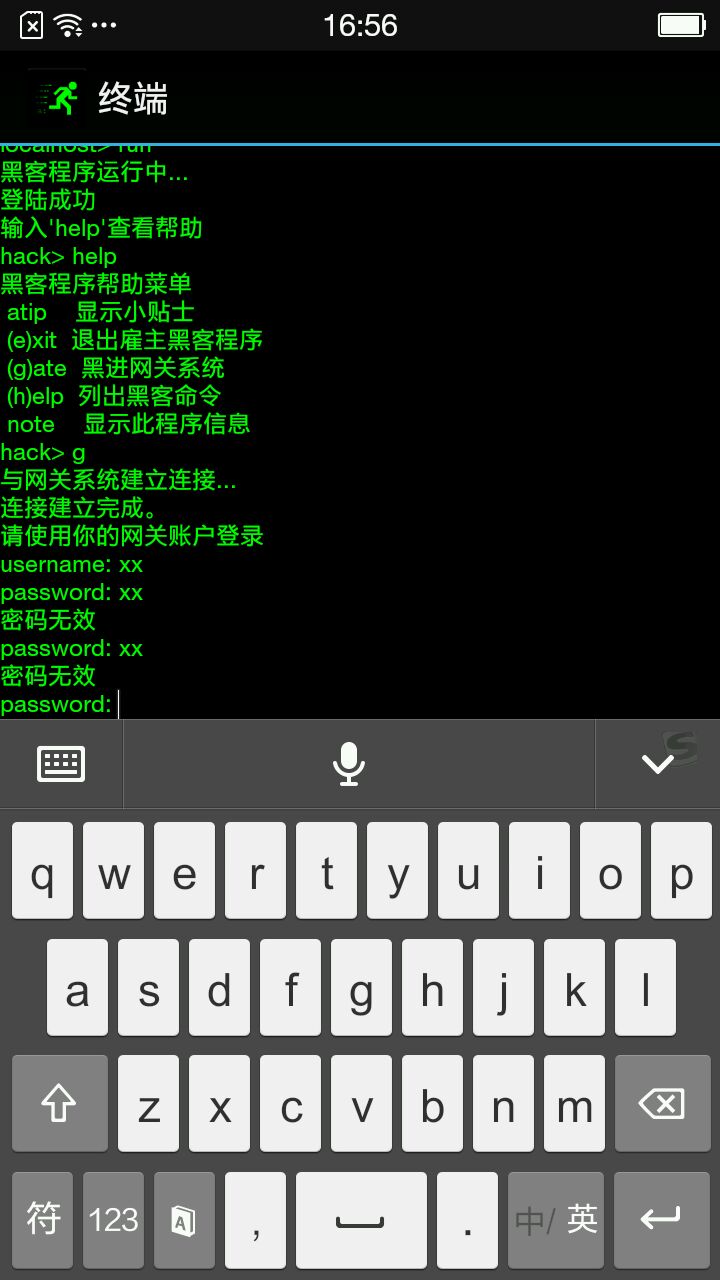Tap the handwriting input mode key
Image resolution: width=720 pixels, height=1280 pixels.
pos(184,1219)
